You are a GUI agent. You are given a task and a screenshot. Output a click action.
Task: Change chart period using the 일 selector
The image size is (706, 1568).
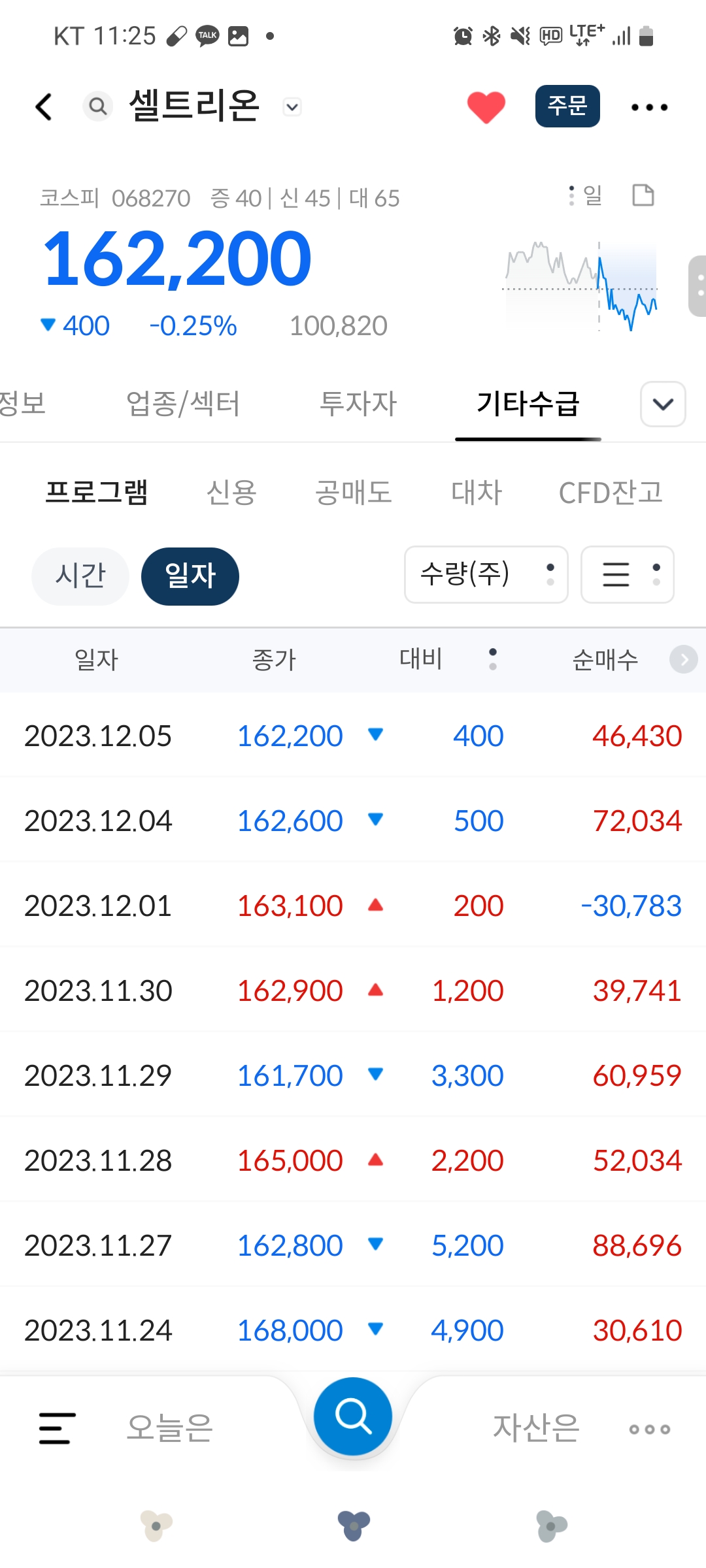point(586,195)
